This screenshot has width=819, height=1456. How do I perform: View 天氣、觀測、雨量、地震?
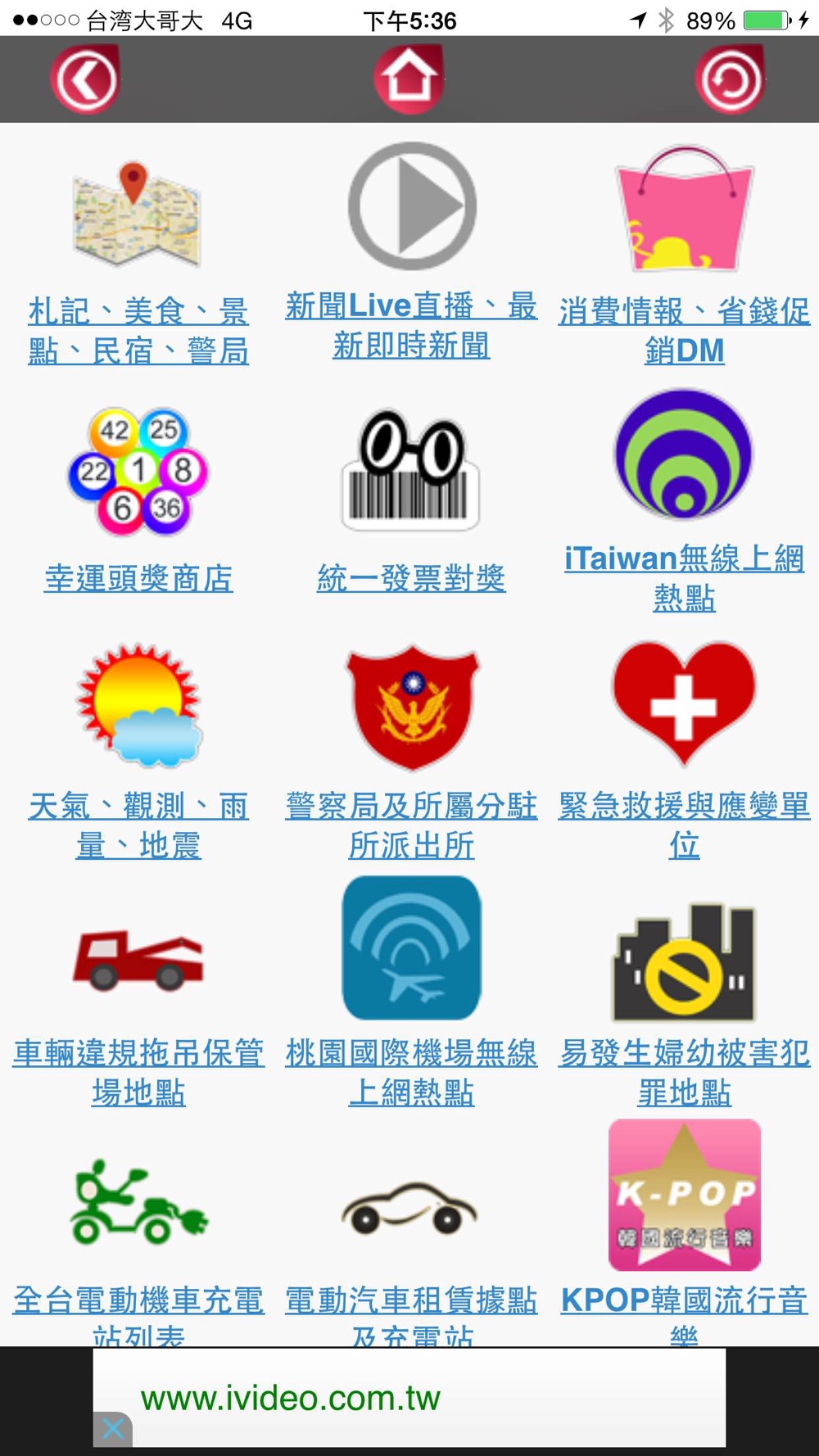coord(138,825)
